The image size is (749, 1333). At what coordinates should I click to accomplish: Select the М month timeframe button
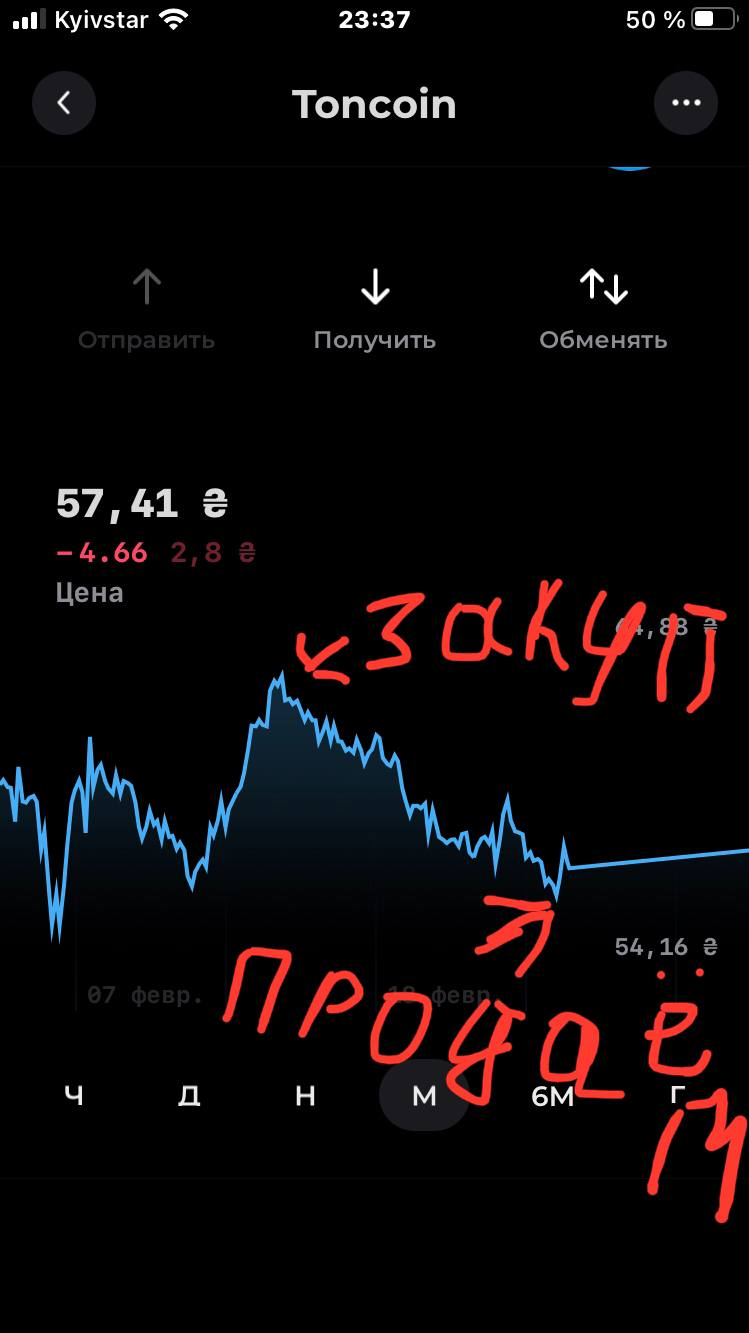[423, 1095]
